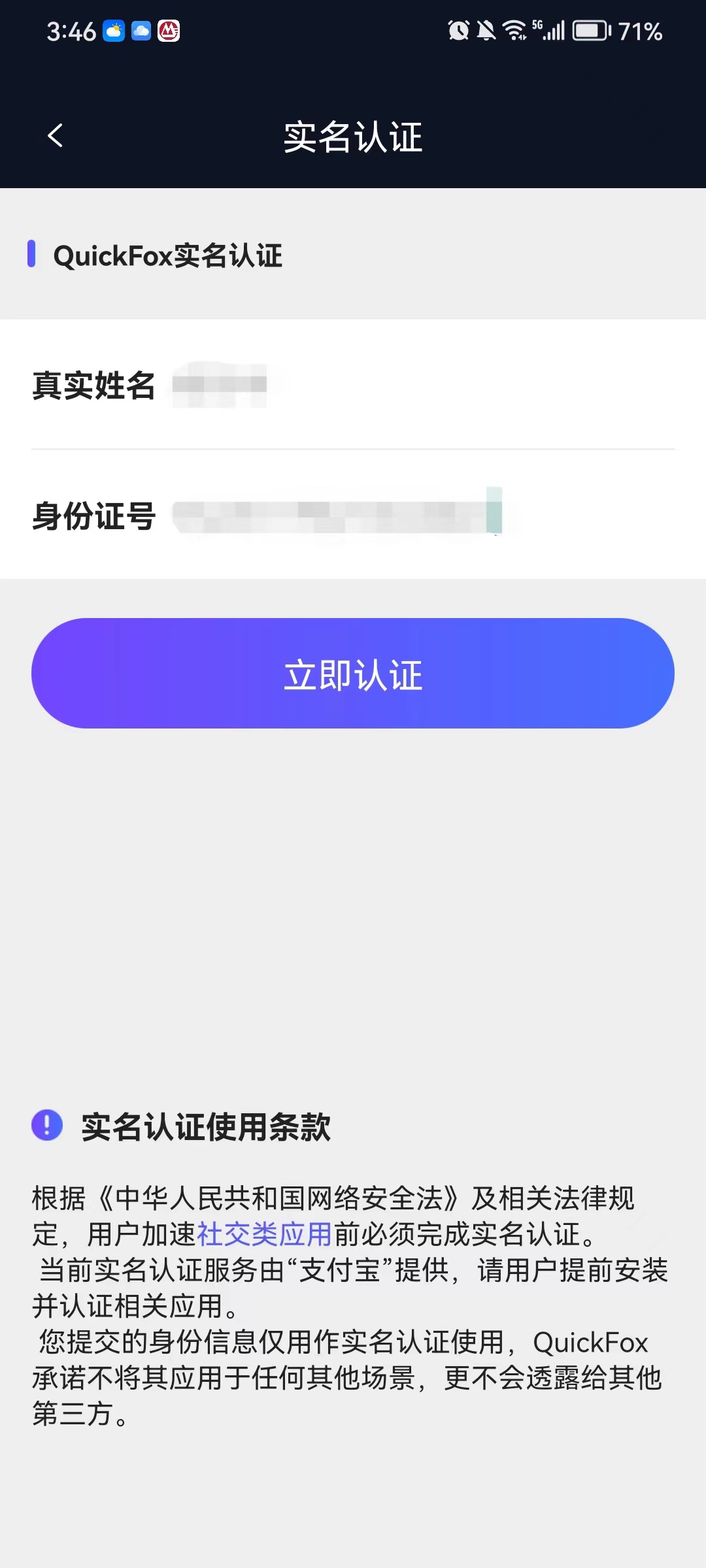Viewport: 706px width, 1568px height.
Task: Click the battery indicator in status bar
Action: point(590,29)
